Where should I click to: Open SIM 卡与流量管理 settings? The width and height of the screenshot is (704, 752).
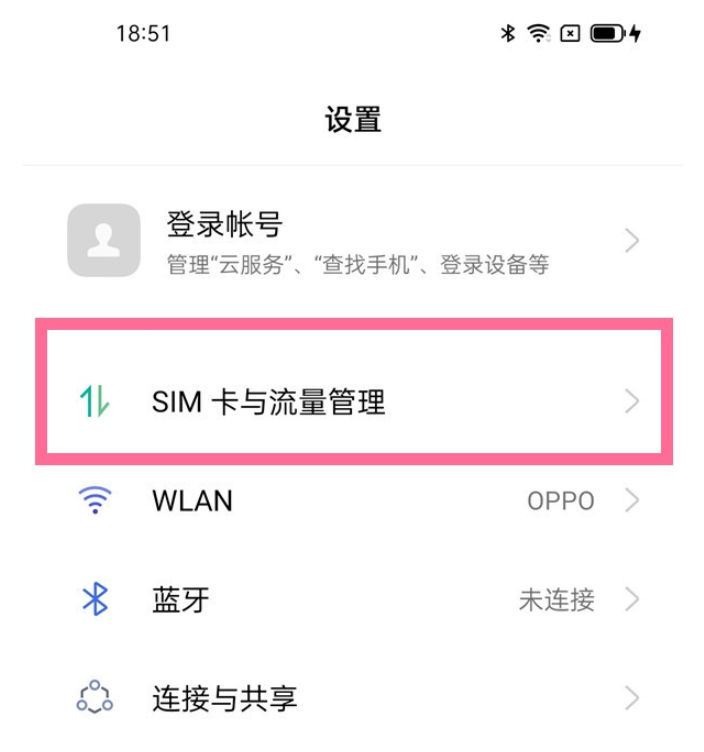(x=352, y=402)
